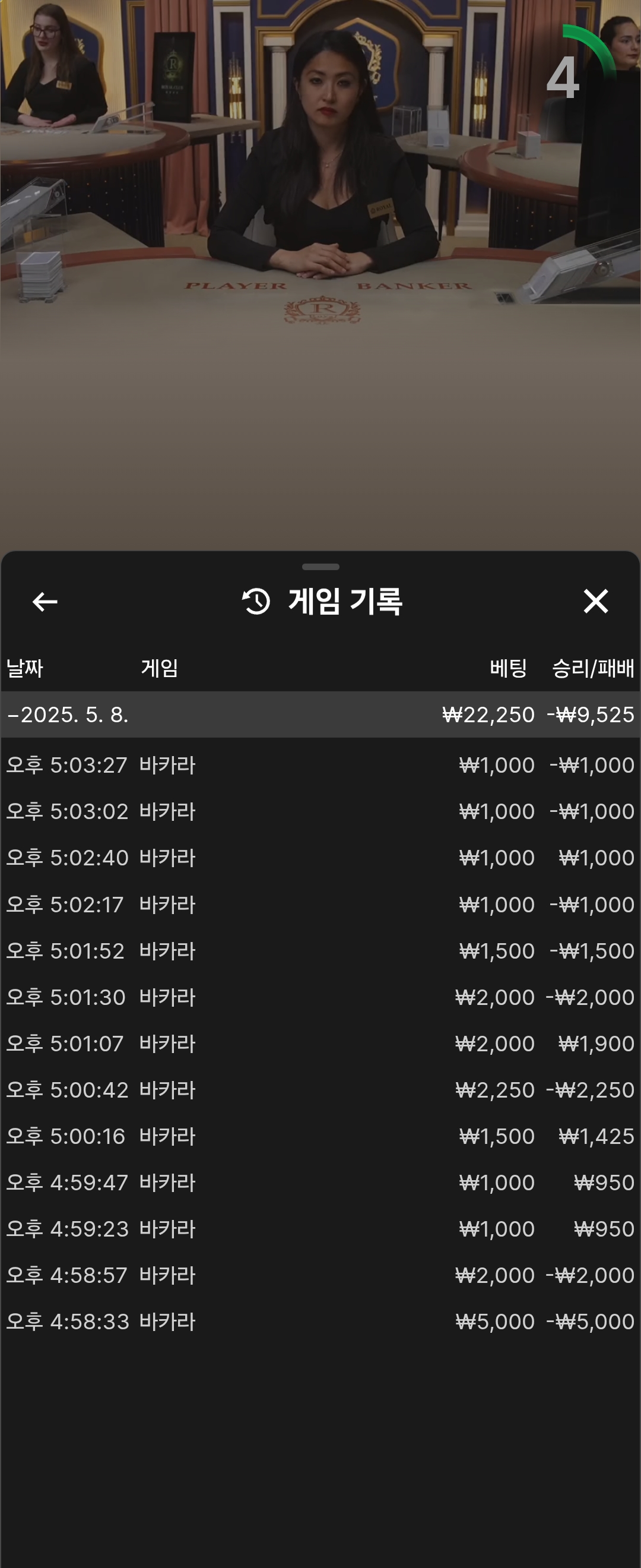
Task: Open the 오후 4:59:23 바카라 entry
Action: click(x=320, y=1228)
